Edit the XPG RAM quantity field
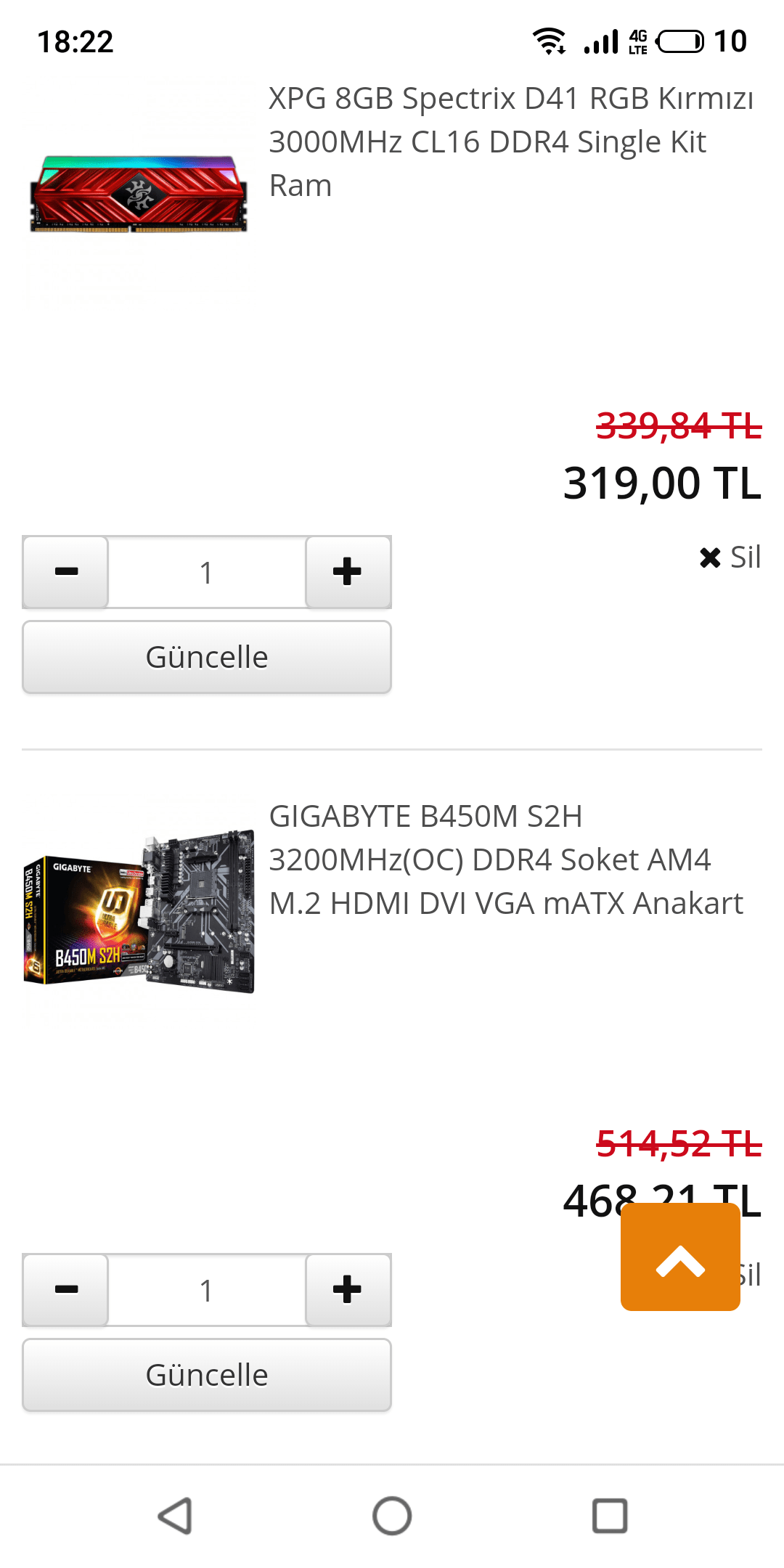 [207, 573]
